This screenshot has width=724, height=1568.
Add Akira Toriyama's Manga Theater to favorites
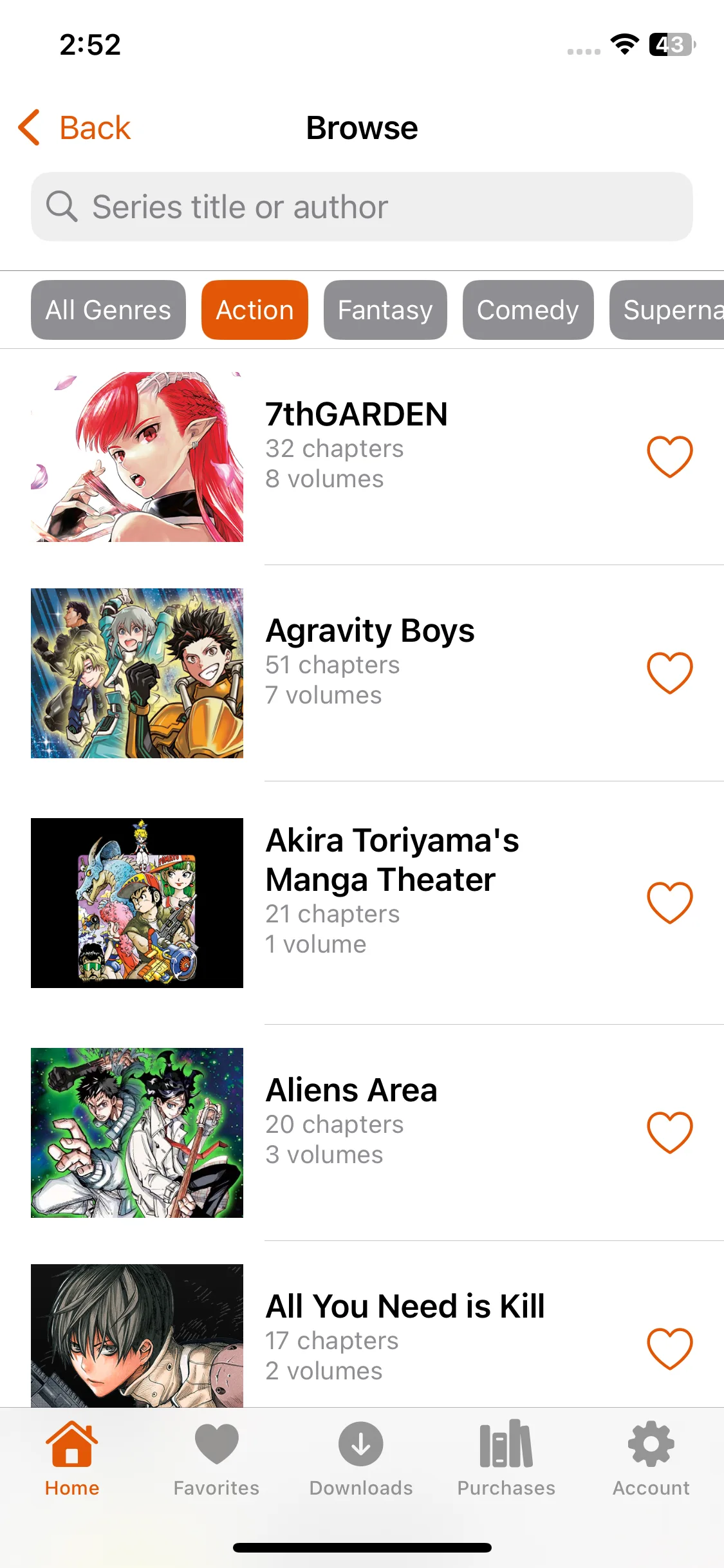pos(669,903)
